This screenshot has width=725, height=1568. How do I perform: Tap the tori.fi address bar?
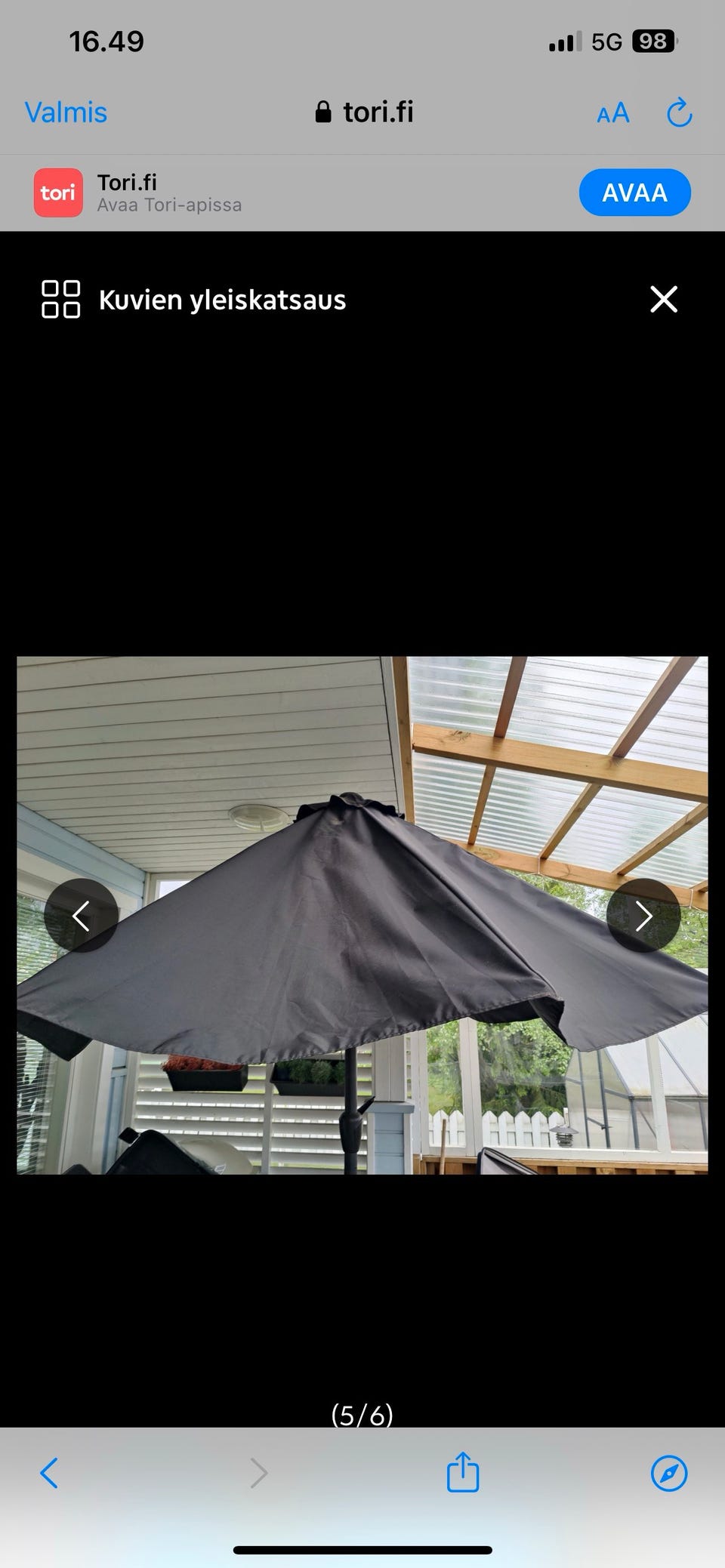point(364,112)
